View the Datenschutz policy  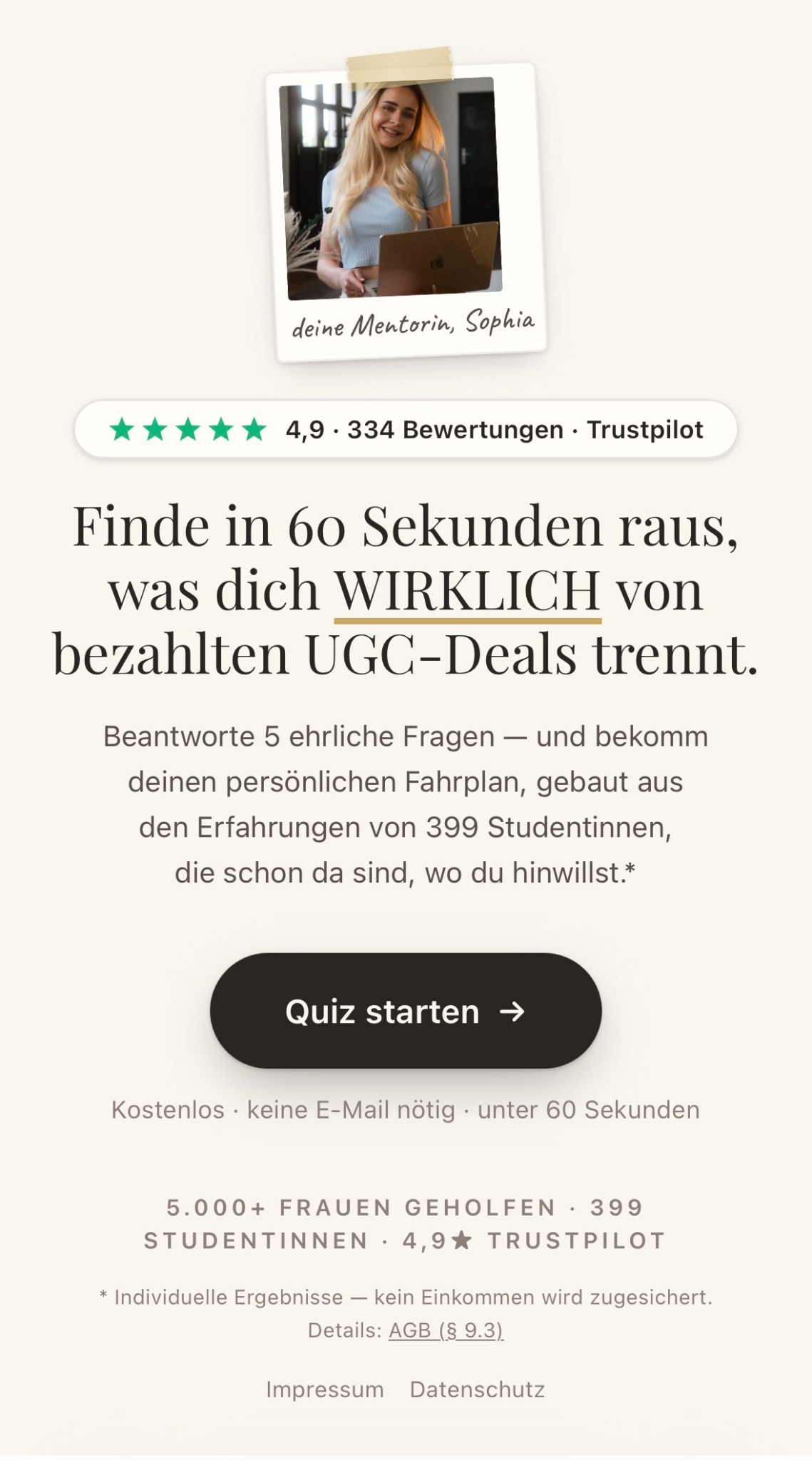477,1389
